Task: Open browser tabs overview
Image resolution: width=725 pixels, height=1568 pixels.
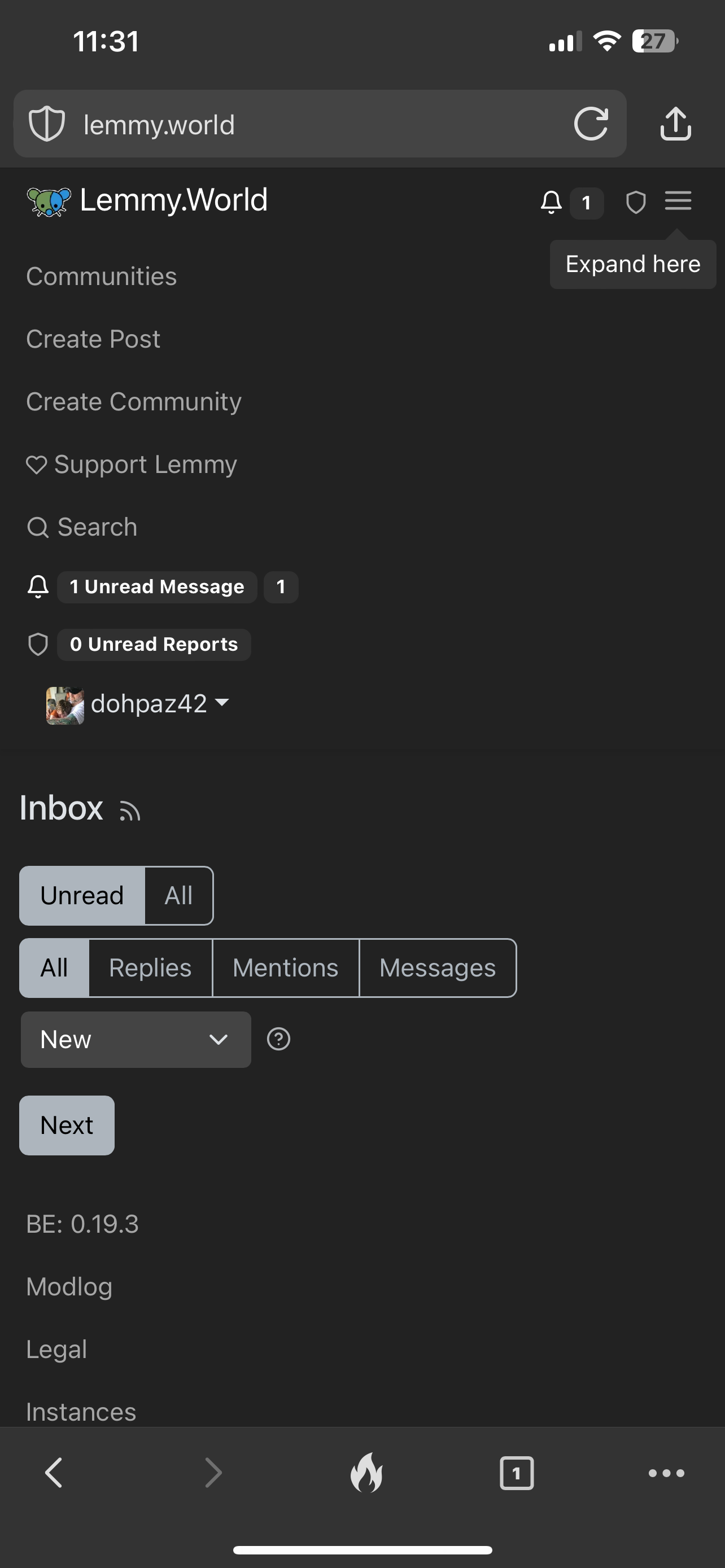Action: coord(516,1473)
